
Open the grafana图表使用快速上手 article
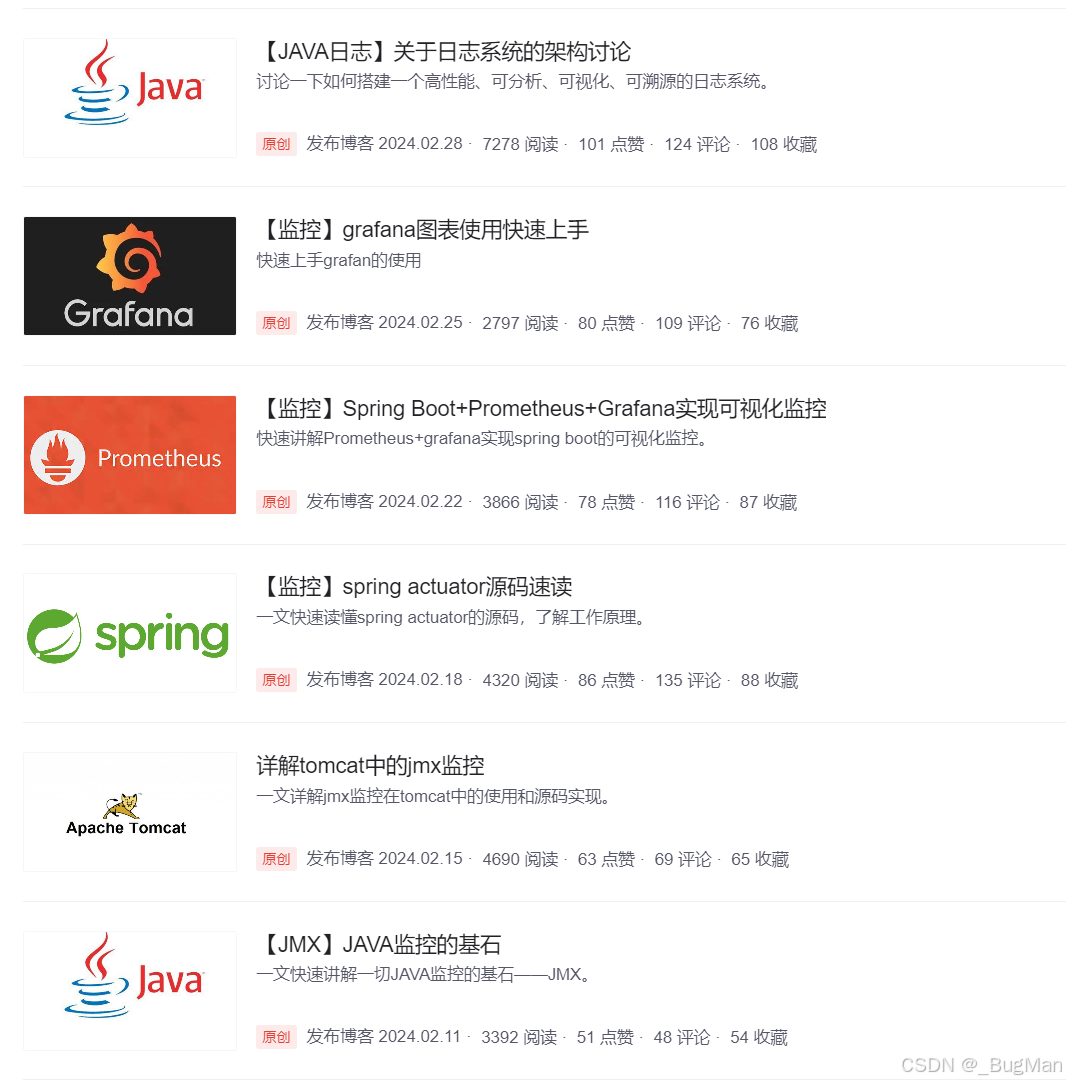tap(423, 230)
